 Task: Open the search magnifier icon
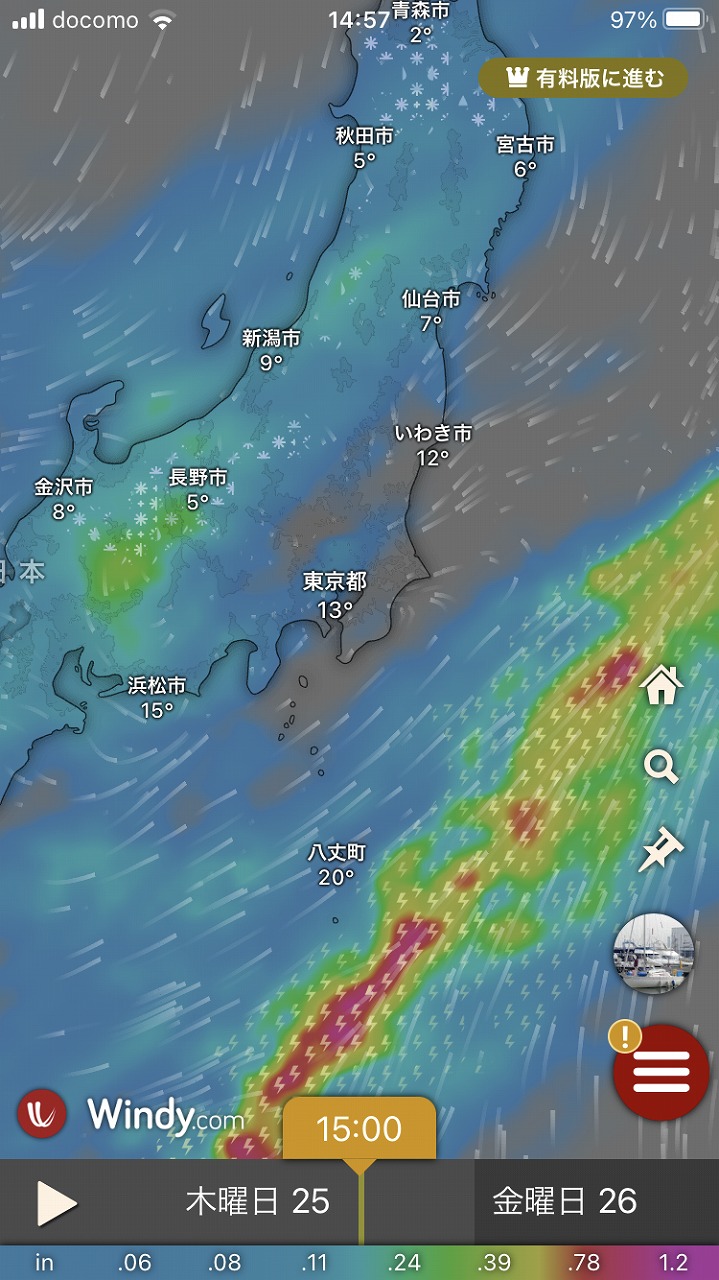pos(662,768)
